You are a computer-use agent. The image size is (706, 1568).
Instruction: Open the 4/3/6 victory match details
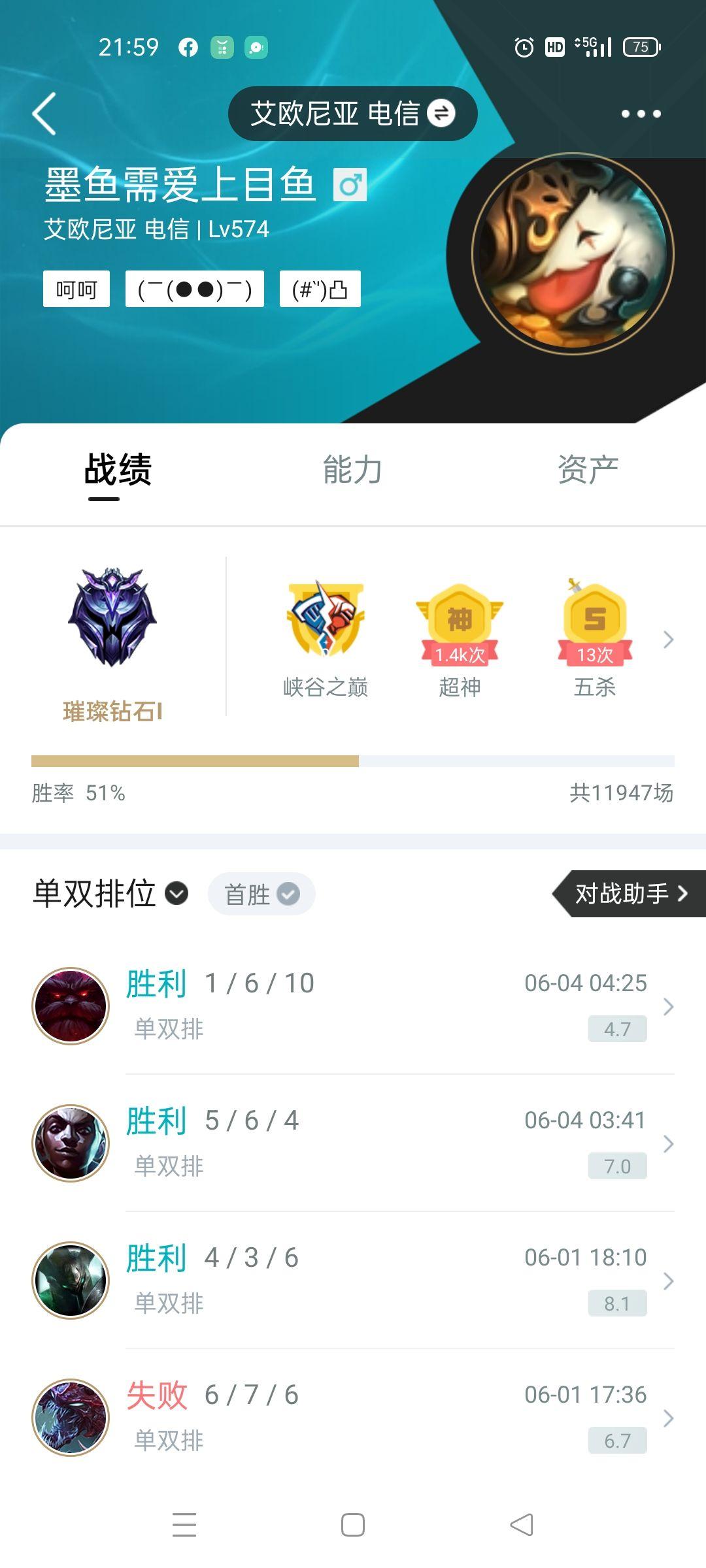point(353,1281)
